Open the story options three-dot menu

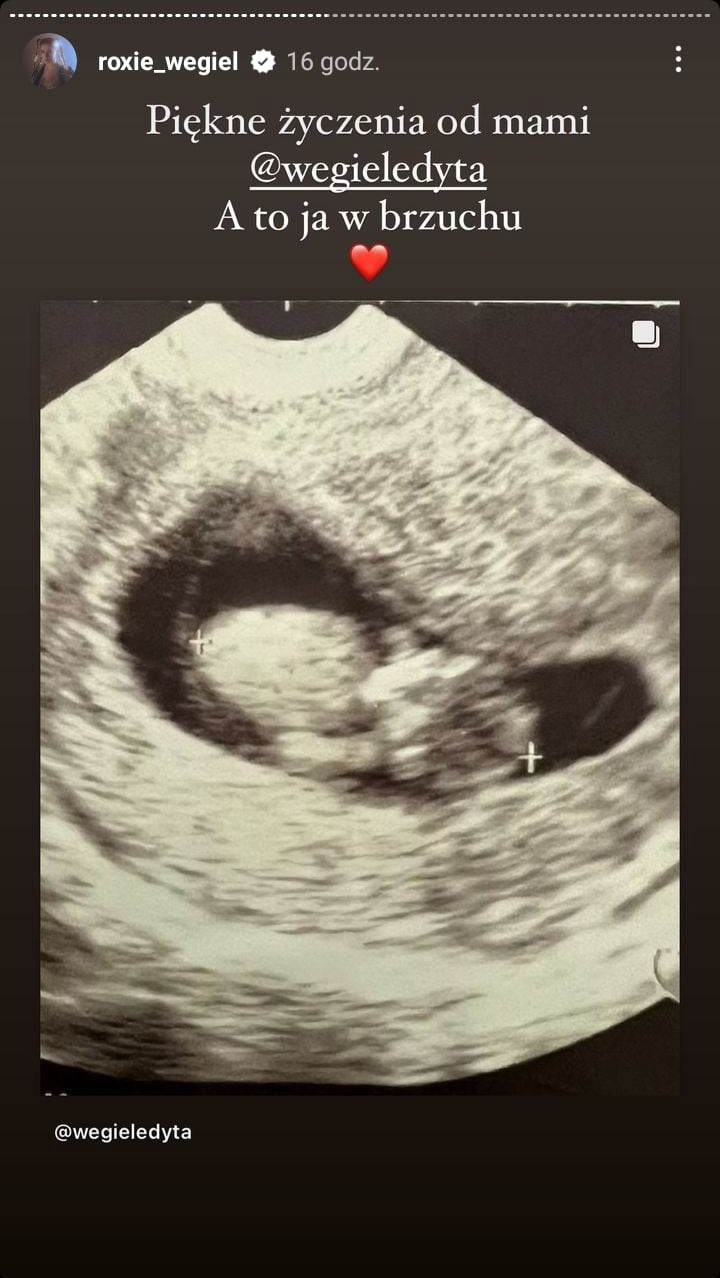[678, 60]
